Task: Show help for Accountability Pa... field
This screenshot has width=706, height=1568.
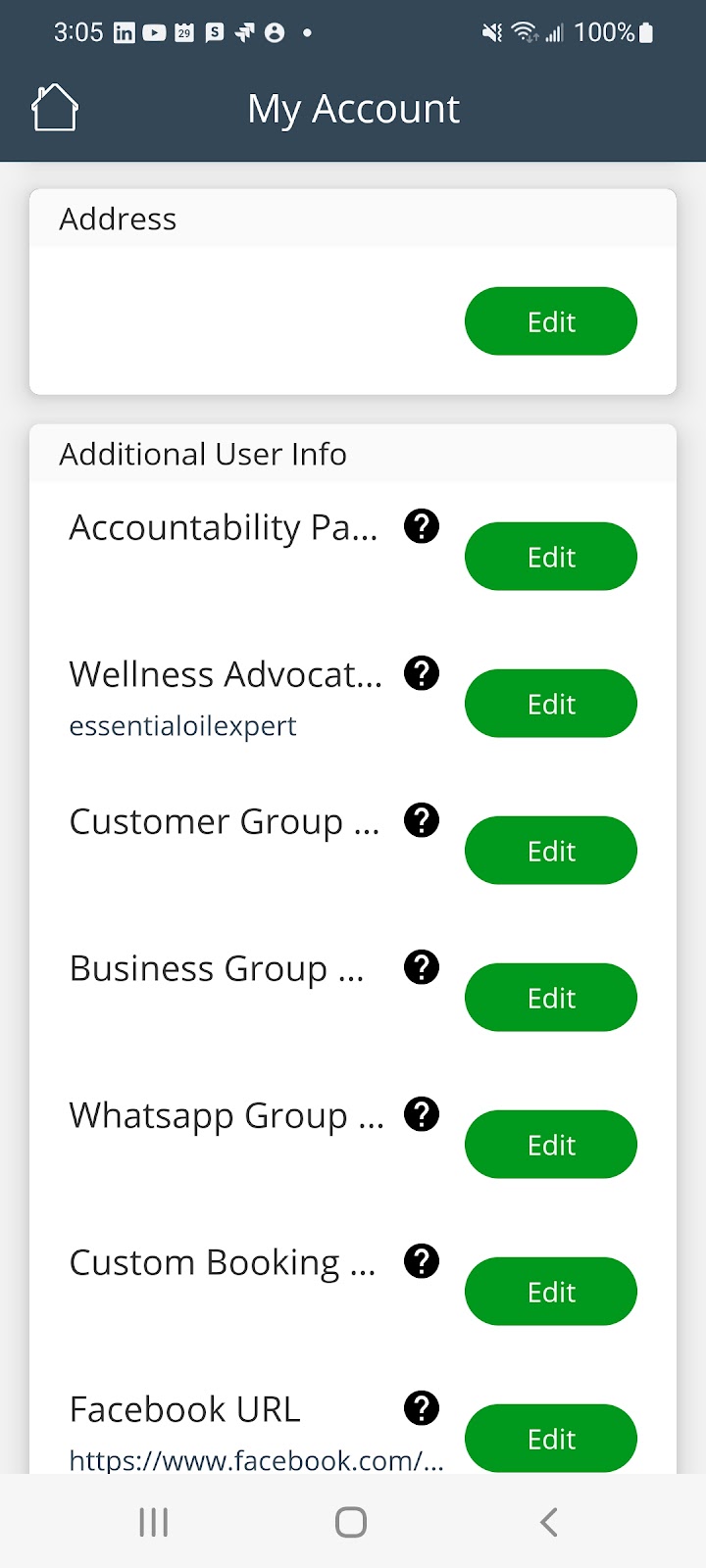Action: point(422,526)
